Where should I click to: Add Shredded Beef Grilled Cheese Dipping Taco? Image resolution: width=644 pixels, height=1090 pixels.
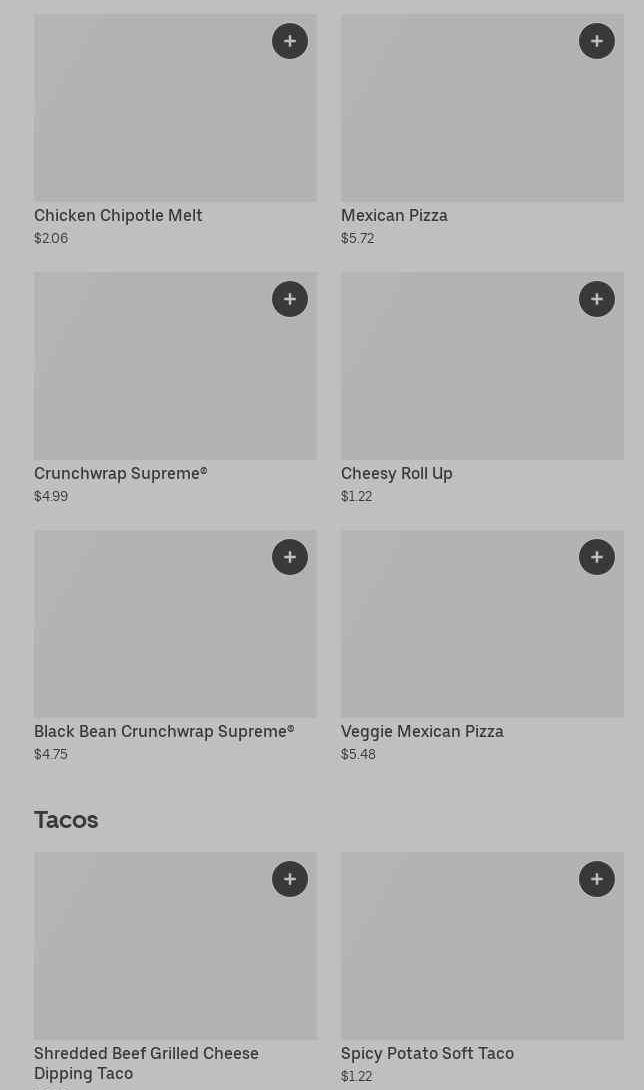(290, 879)
